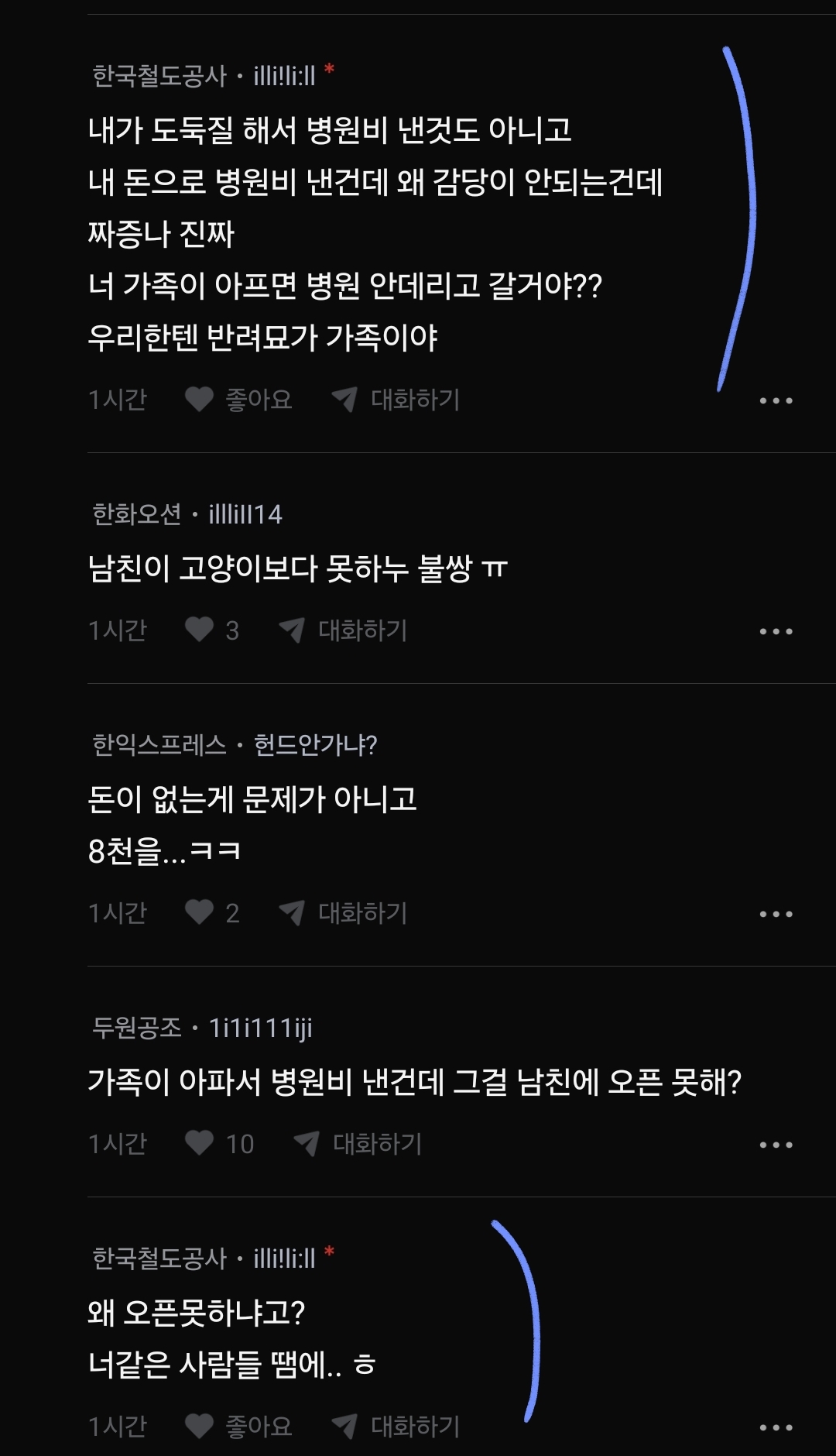
Task: Open more options for the 두원공조 comment
Action: point(776,1145)
